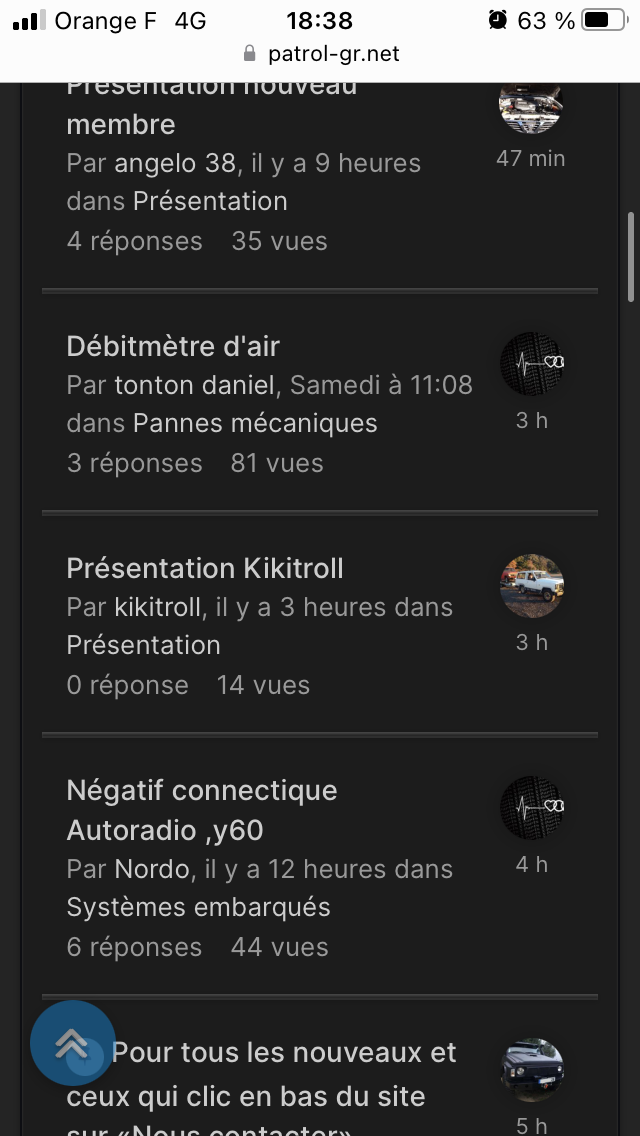Tap the scroll-to-top double arrow button
640x1136 pixels.
(72, 1043)
